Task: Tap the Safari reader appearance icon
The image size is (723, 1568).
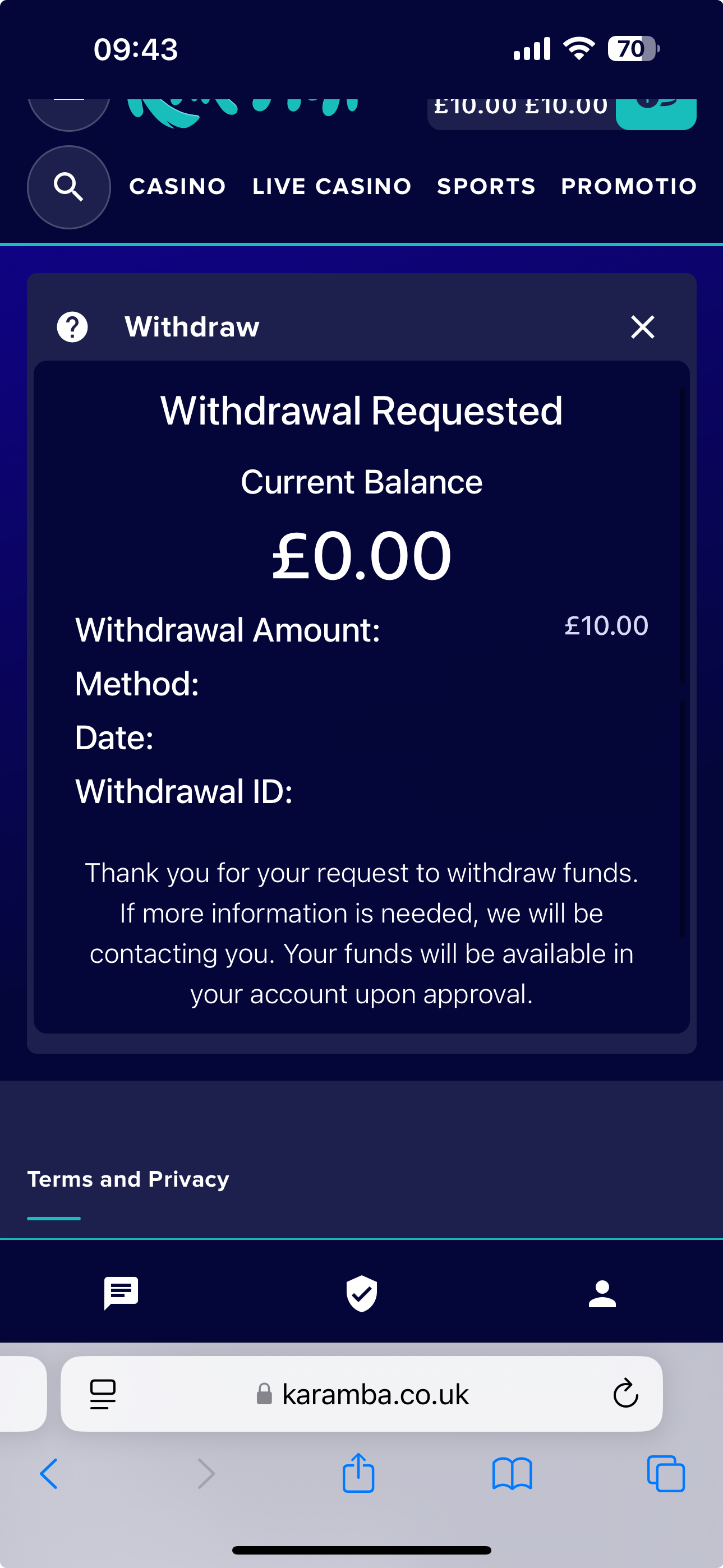Action: [x=103, y=1395]
